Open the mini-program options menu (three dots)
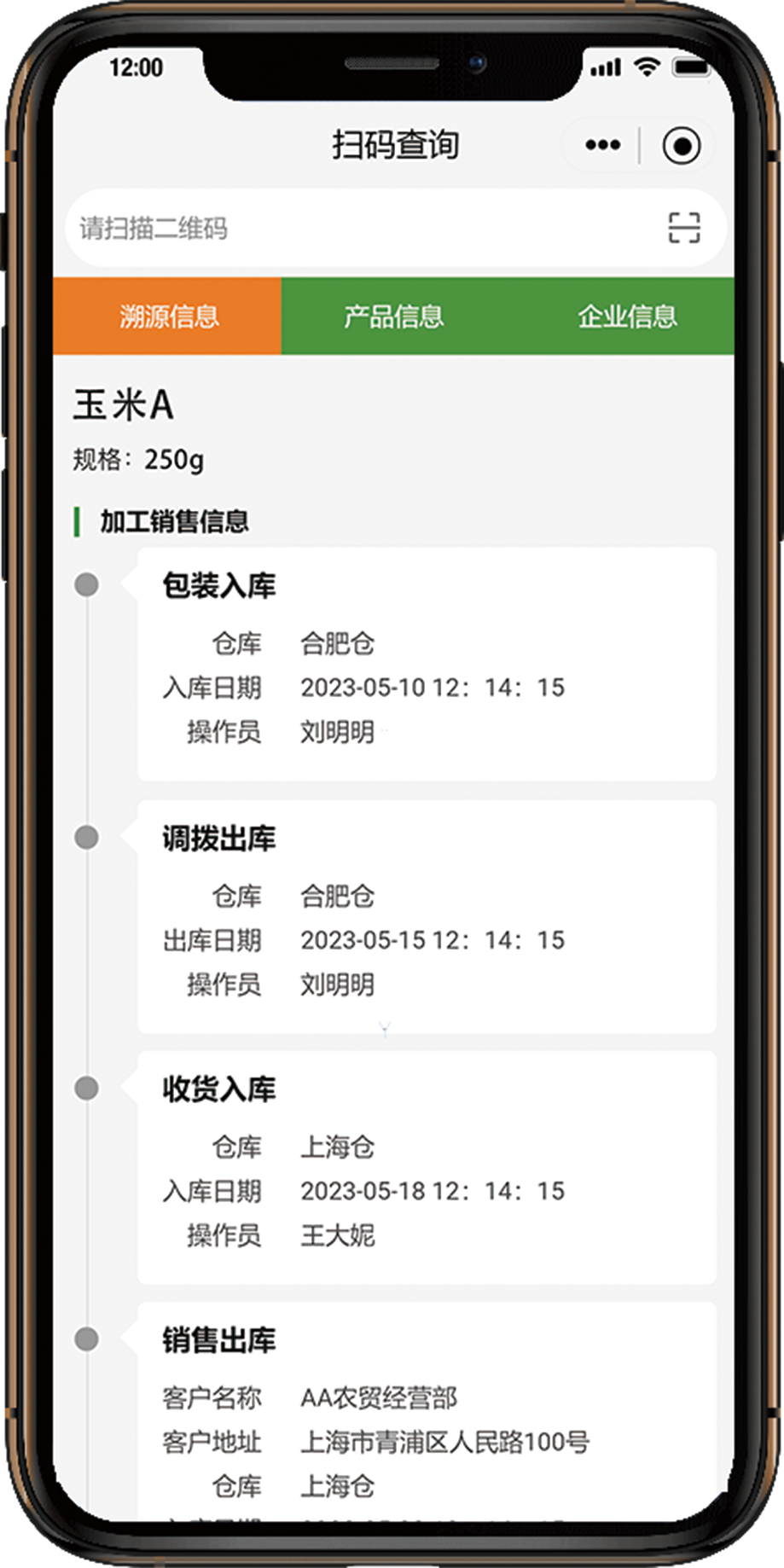This screenshot has height=1568, width=784. pyautogui.click(x=601, y=144)
